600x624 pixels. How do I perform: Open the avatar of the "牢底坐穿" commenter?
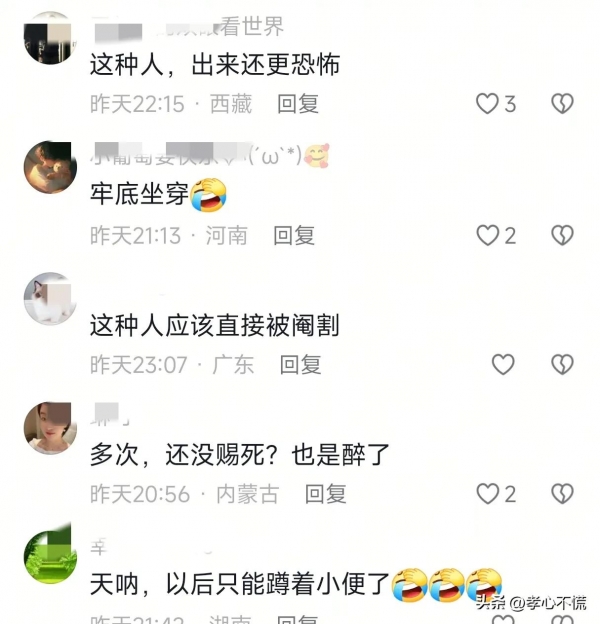pyautogui.click(x=49, y=167)
